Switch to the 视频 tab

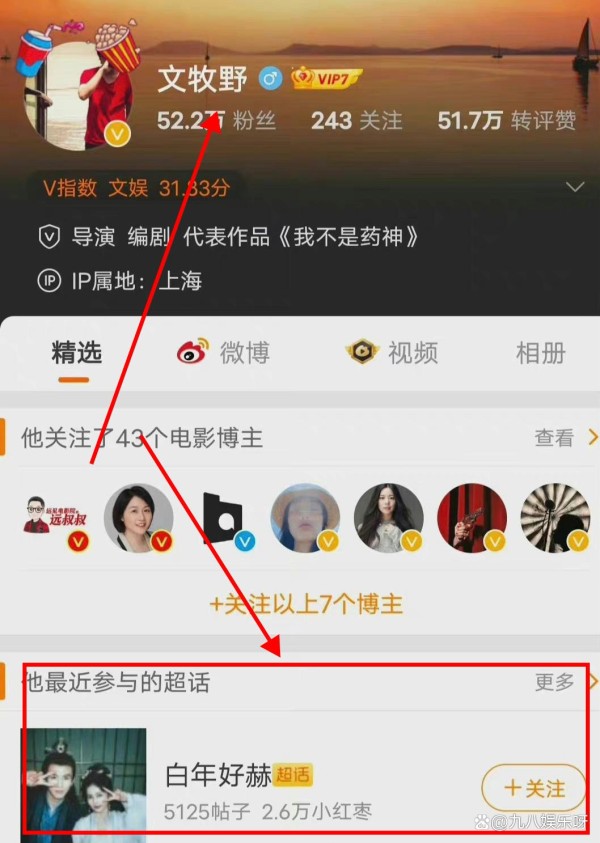[392, 353]
